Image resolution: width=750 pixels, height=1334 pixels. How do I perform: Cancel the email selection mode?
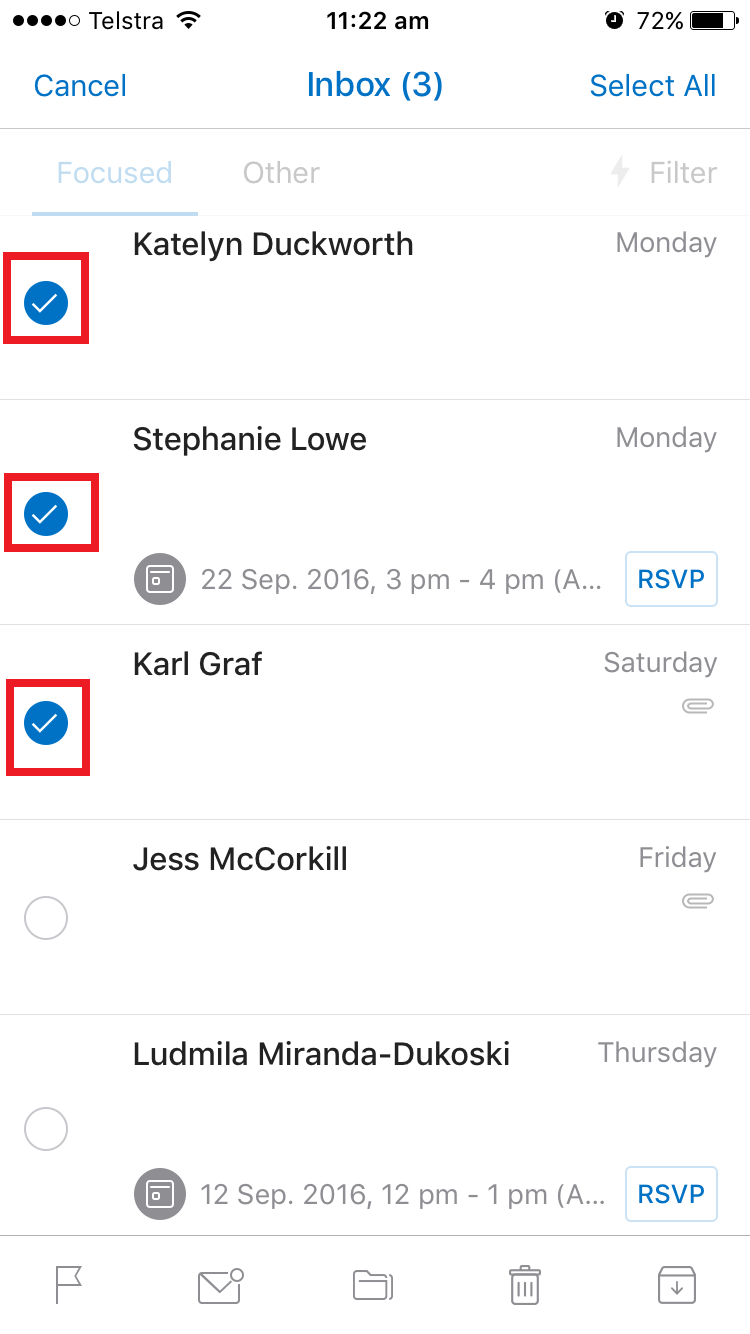coord(80,86)
